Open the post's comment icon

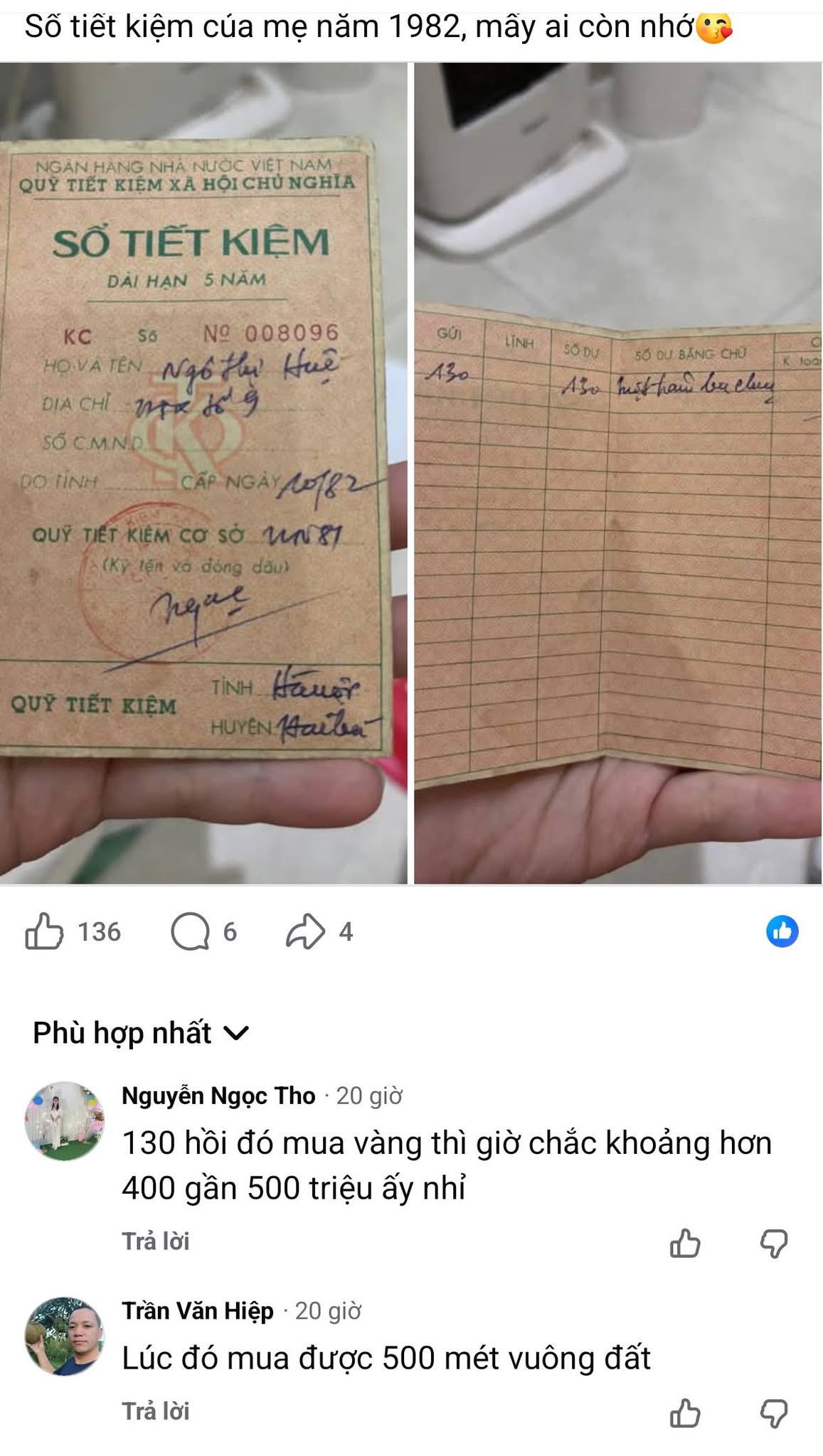[x=191, y=932]
